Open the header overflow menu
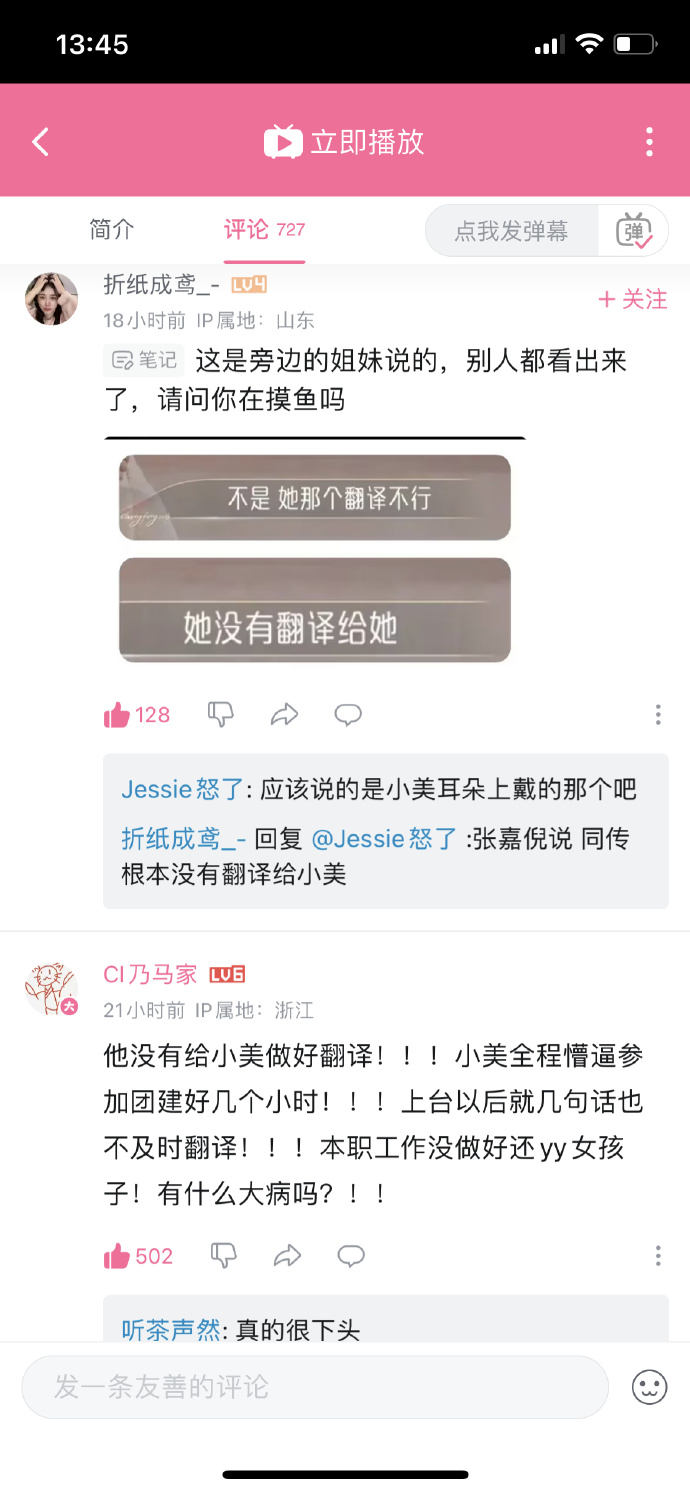 click(x=649, y=141)
